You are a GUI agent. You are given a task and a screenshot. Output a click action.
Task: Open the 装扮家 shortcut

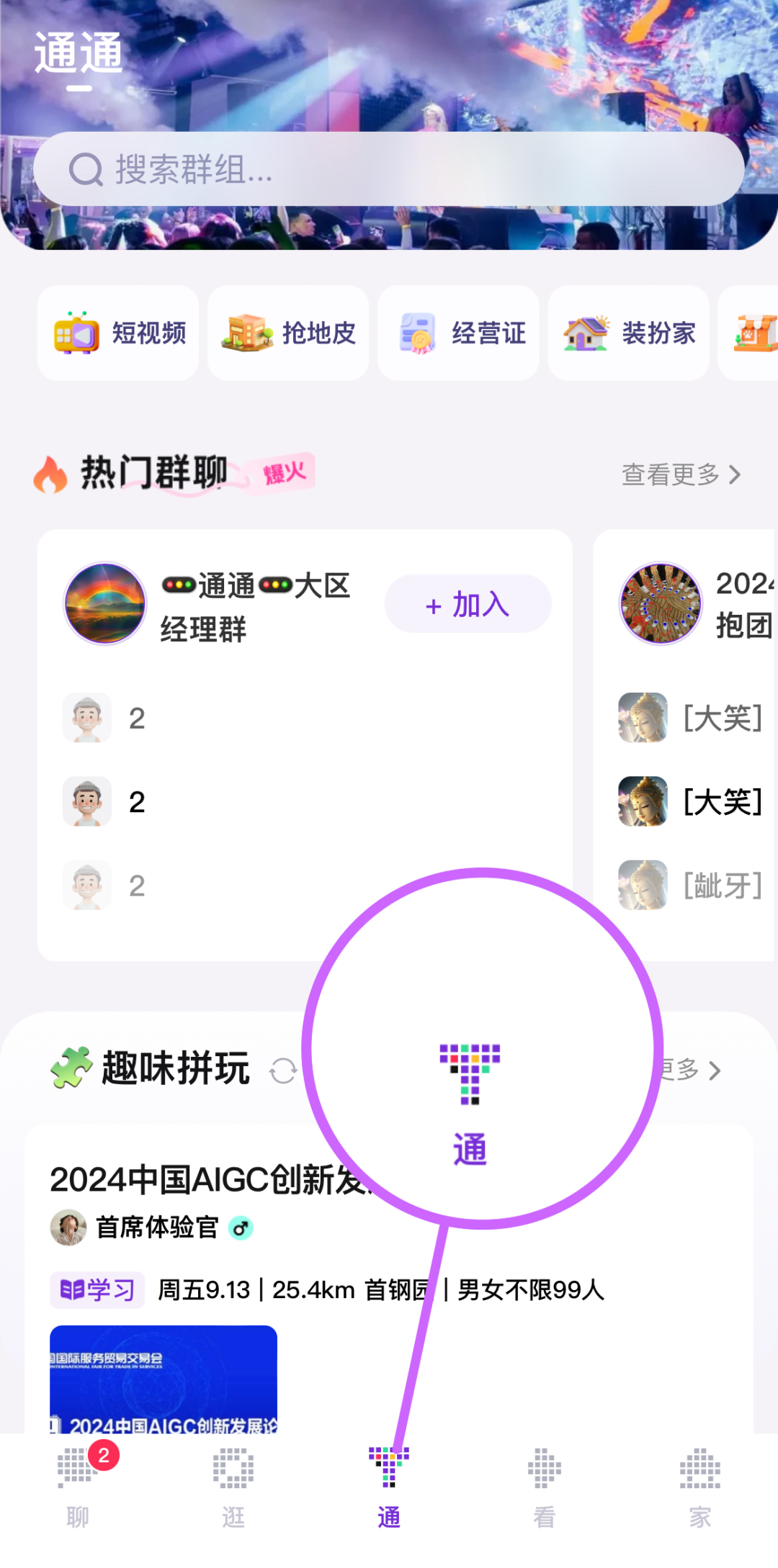coord(628,333)
